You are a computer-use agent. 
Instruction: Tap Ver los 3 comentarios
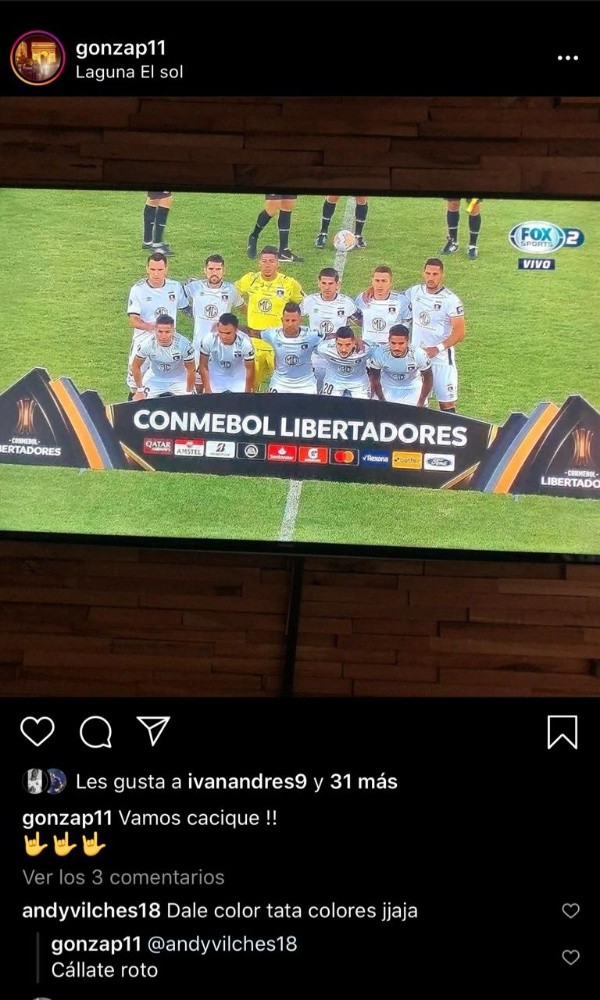pyautogui.click(x=123, y=877)
